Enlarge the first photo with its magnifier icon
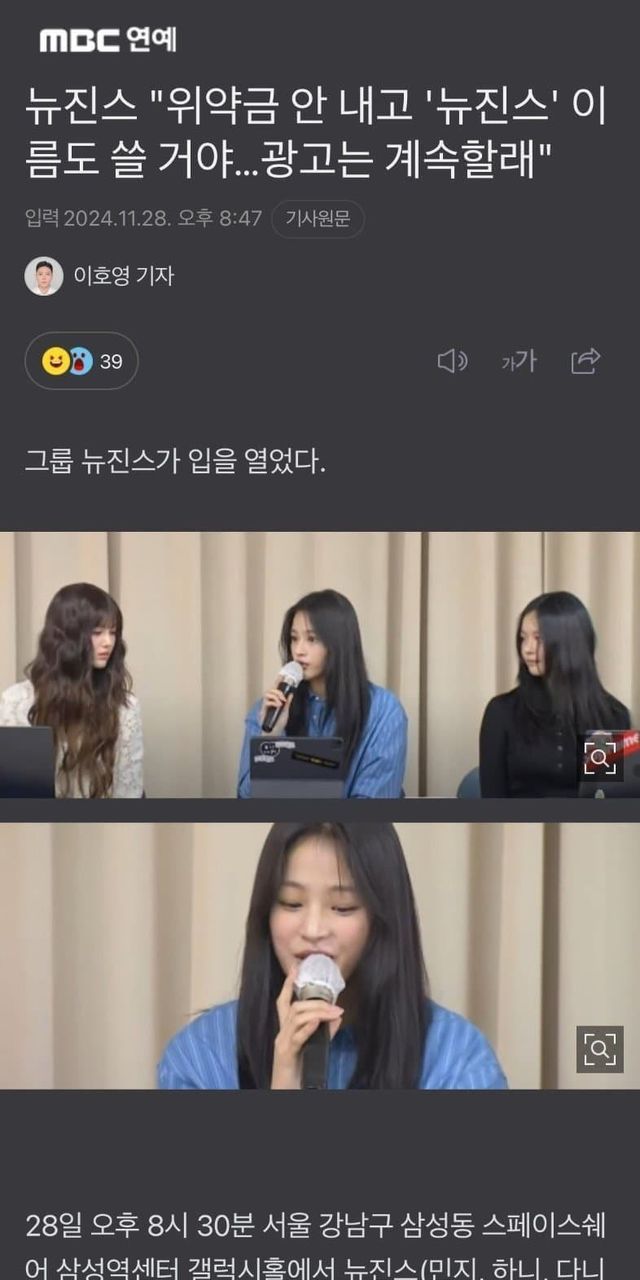640x1280 pixels. 599,758
